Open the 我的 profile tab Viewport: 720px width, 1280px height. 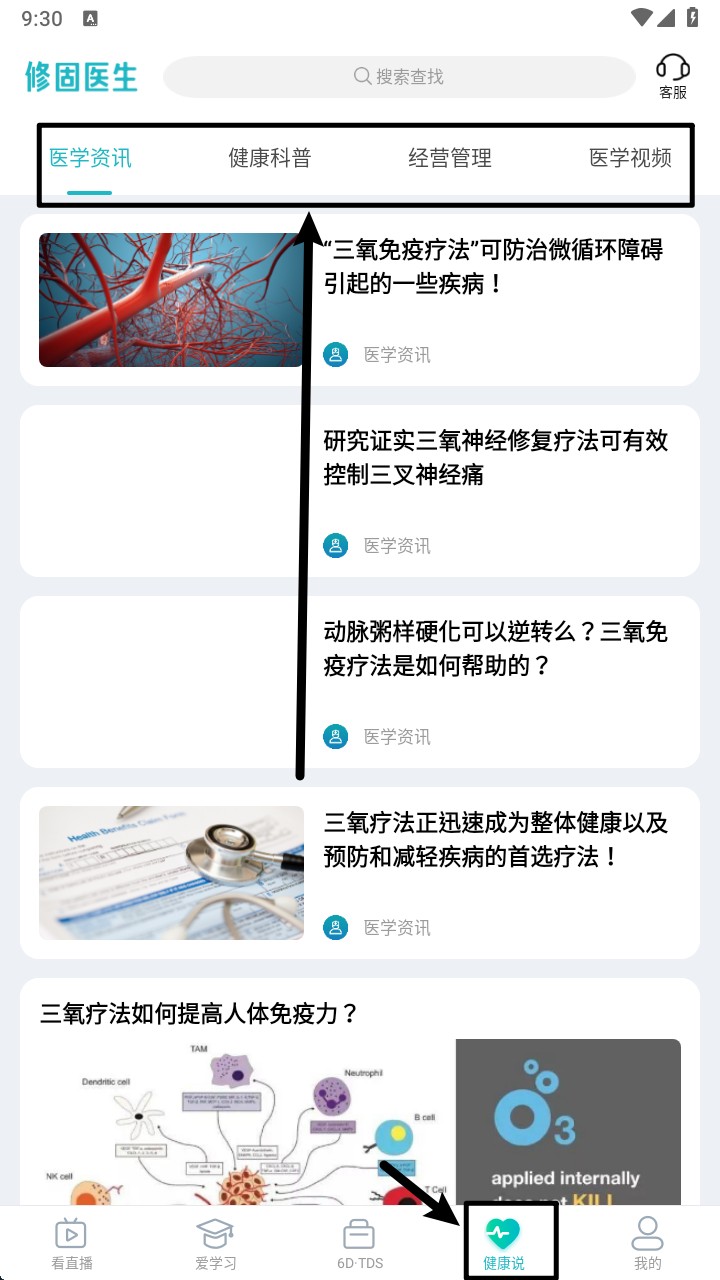pos(647,1243)
